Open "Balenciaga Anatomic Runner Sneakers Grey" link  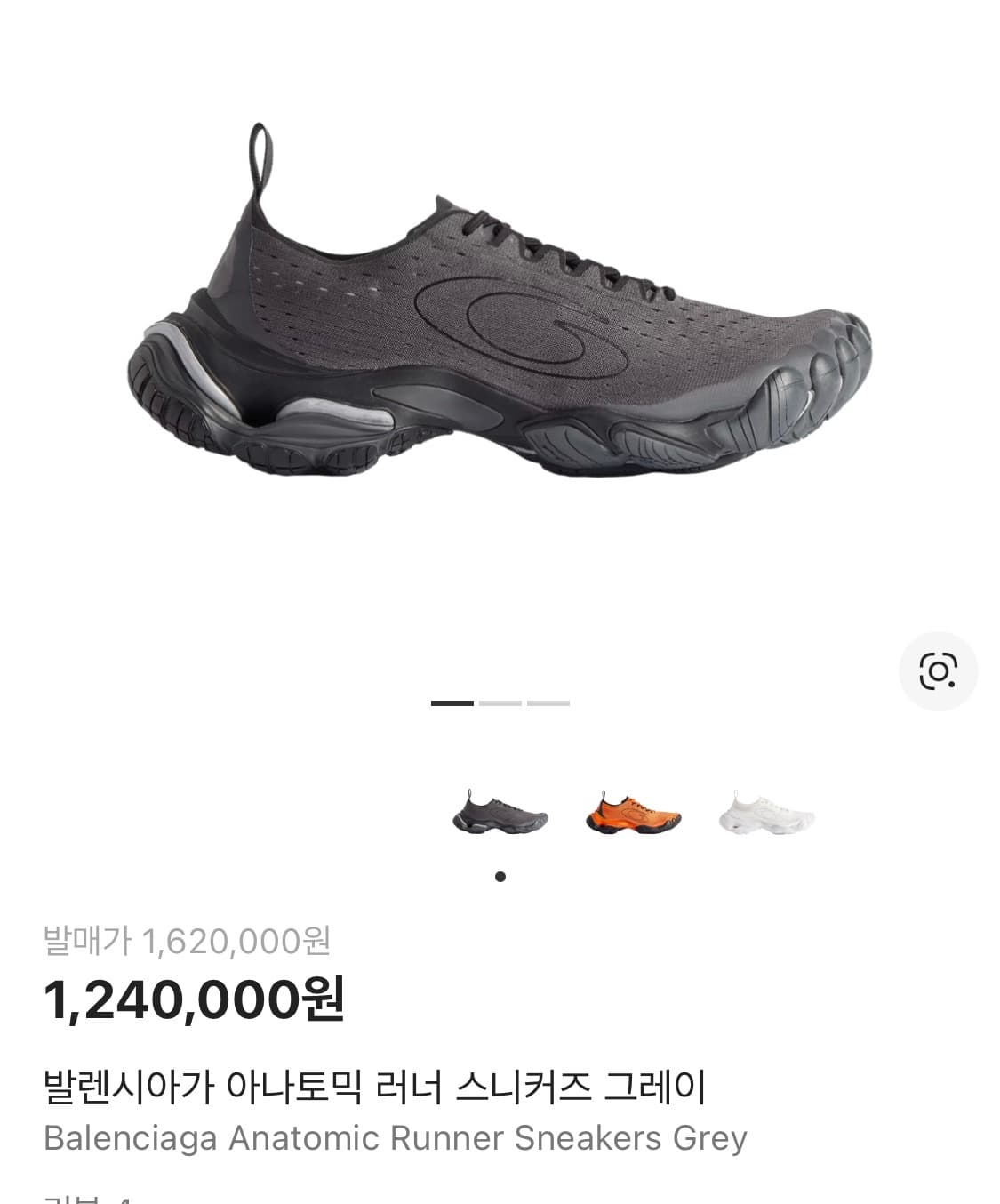394,1138
